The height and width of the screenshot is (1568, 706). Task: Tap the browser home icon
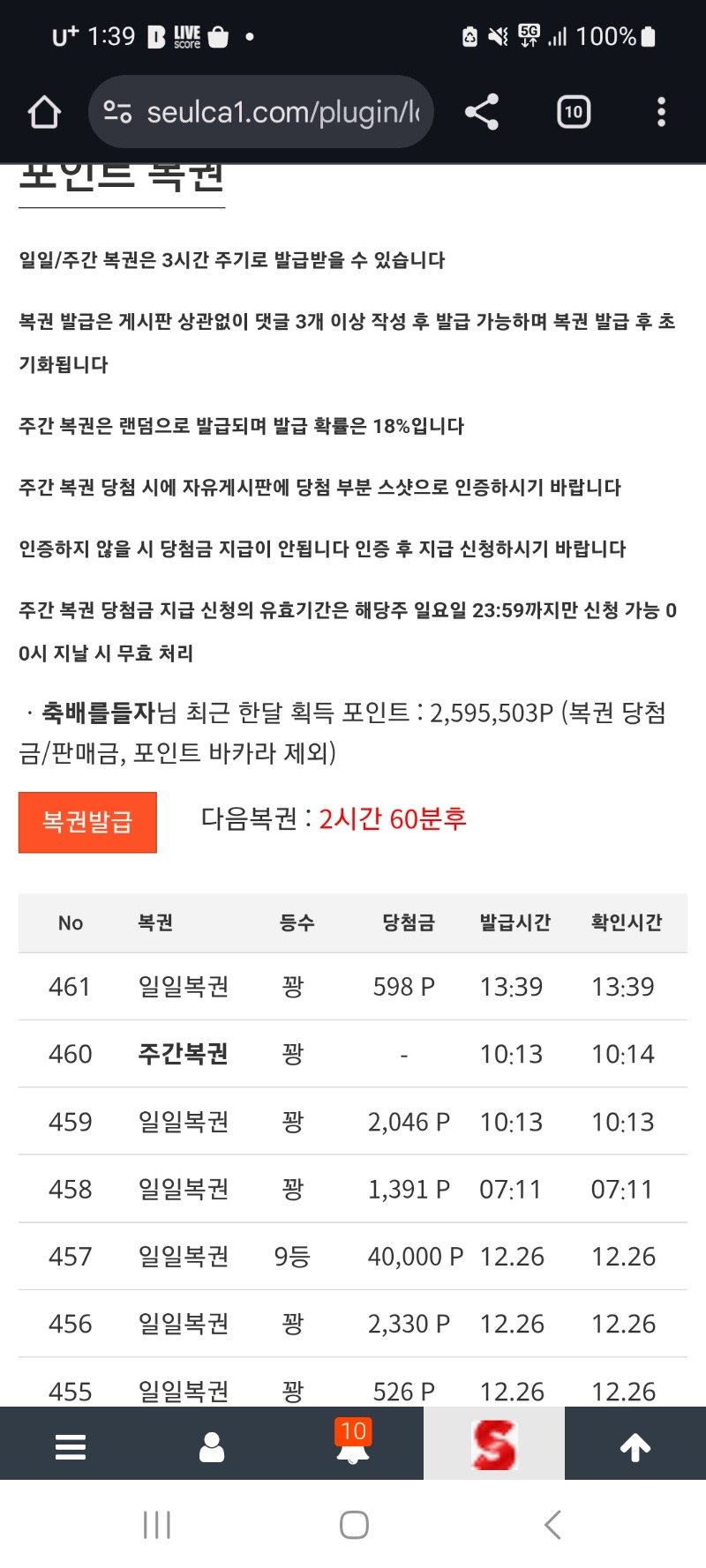pyautogui.click(x=44, y=112)
